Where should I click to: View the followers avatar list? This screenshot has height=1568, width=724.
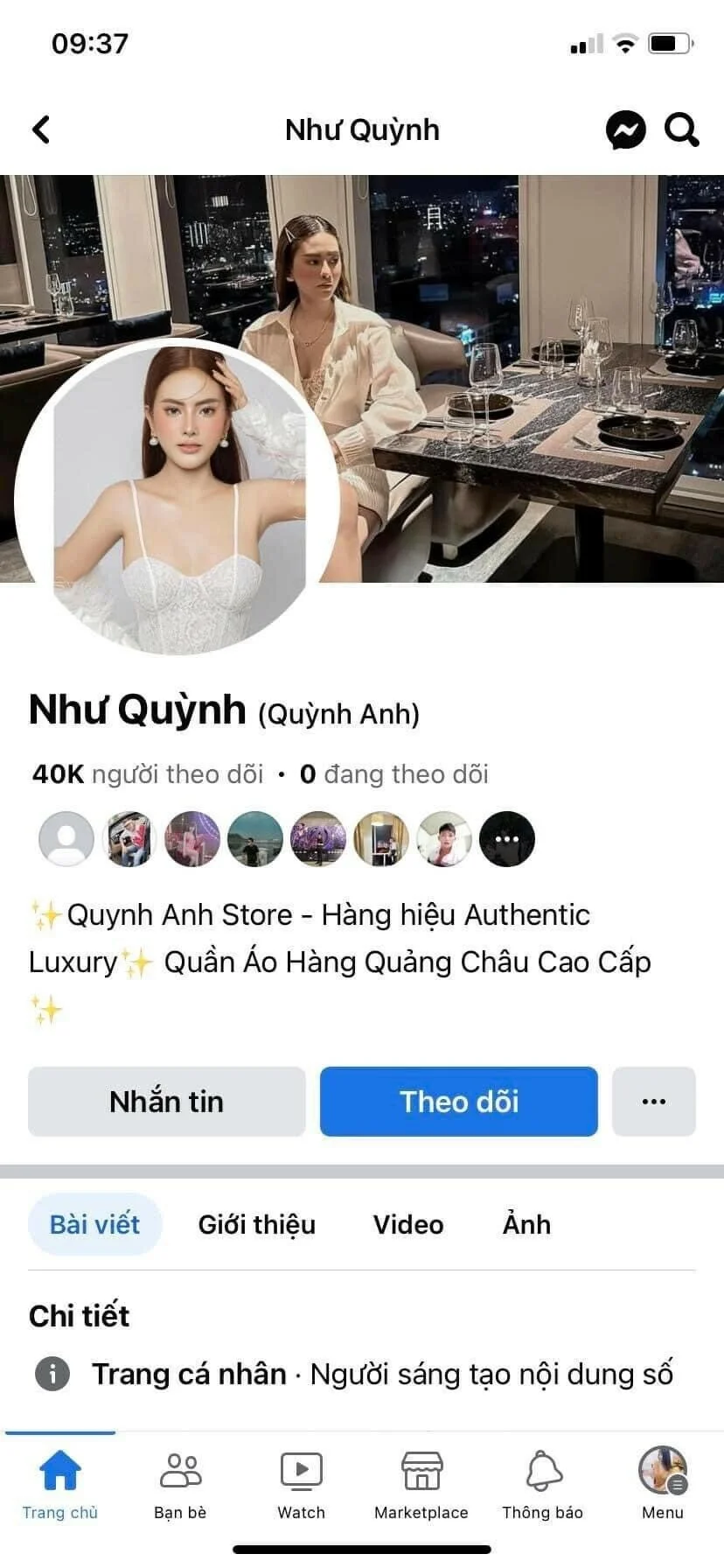[286, 839]
